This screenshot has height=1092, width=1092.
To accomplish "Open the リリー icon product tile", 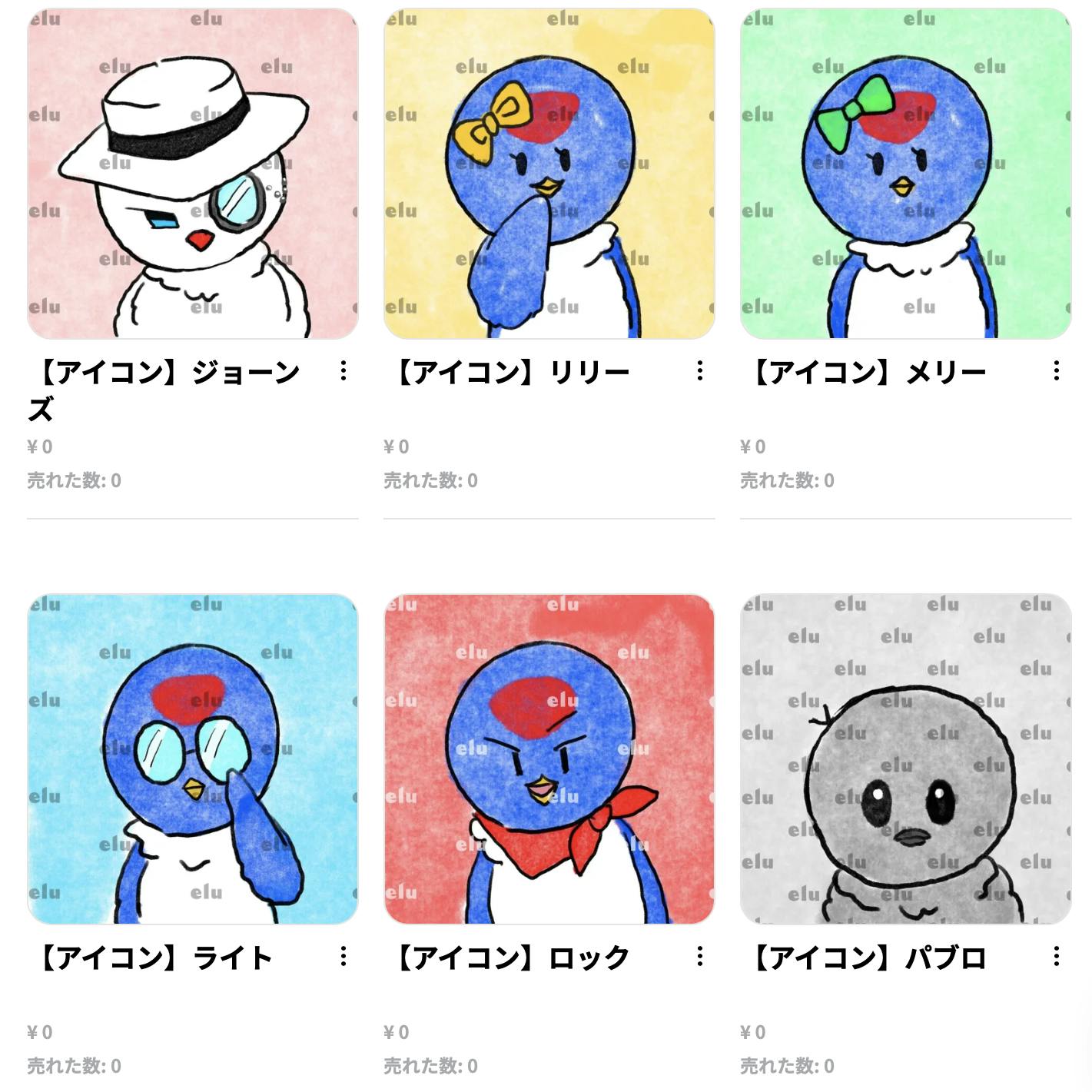I will click(x=549, y=174).
